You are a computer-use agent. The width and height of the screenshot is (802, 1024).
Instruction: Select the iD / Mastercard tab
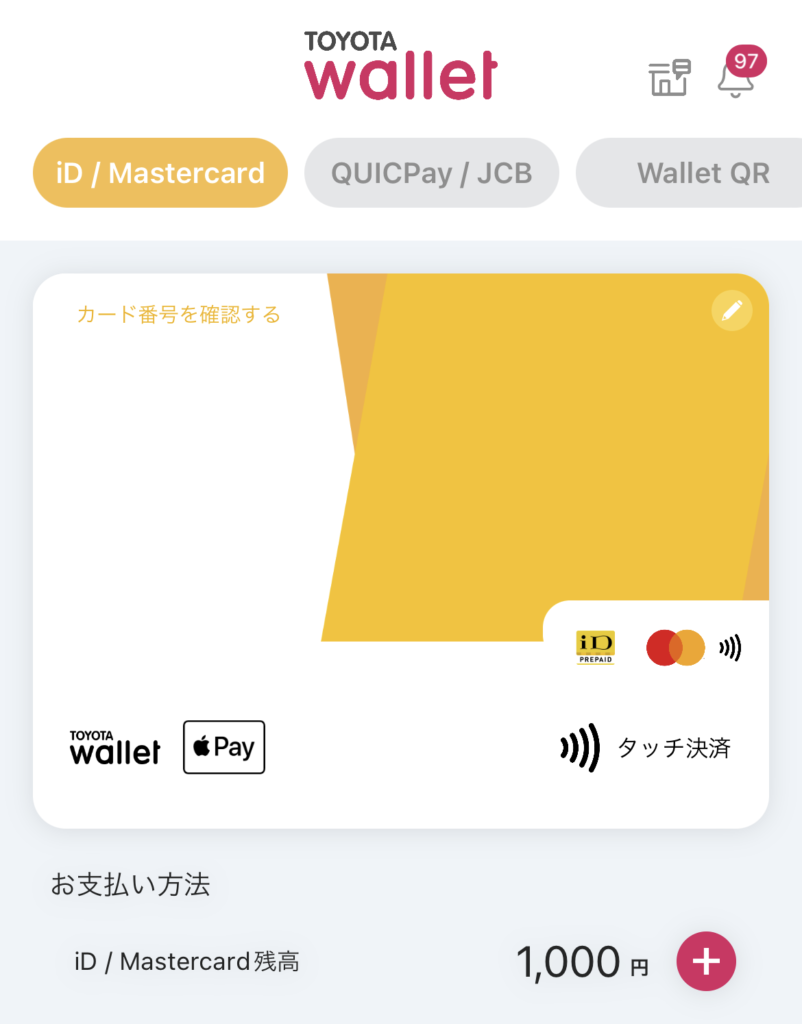click(160, 173)
